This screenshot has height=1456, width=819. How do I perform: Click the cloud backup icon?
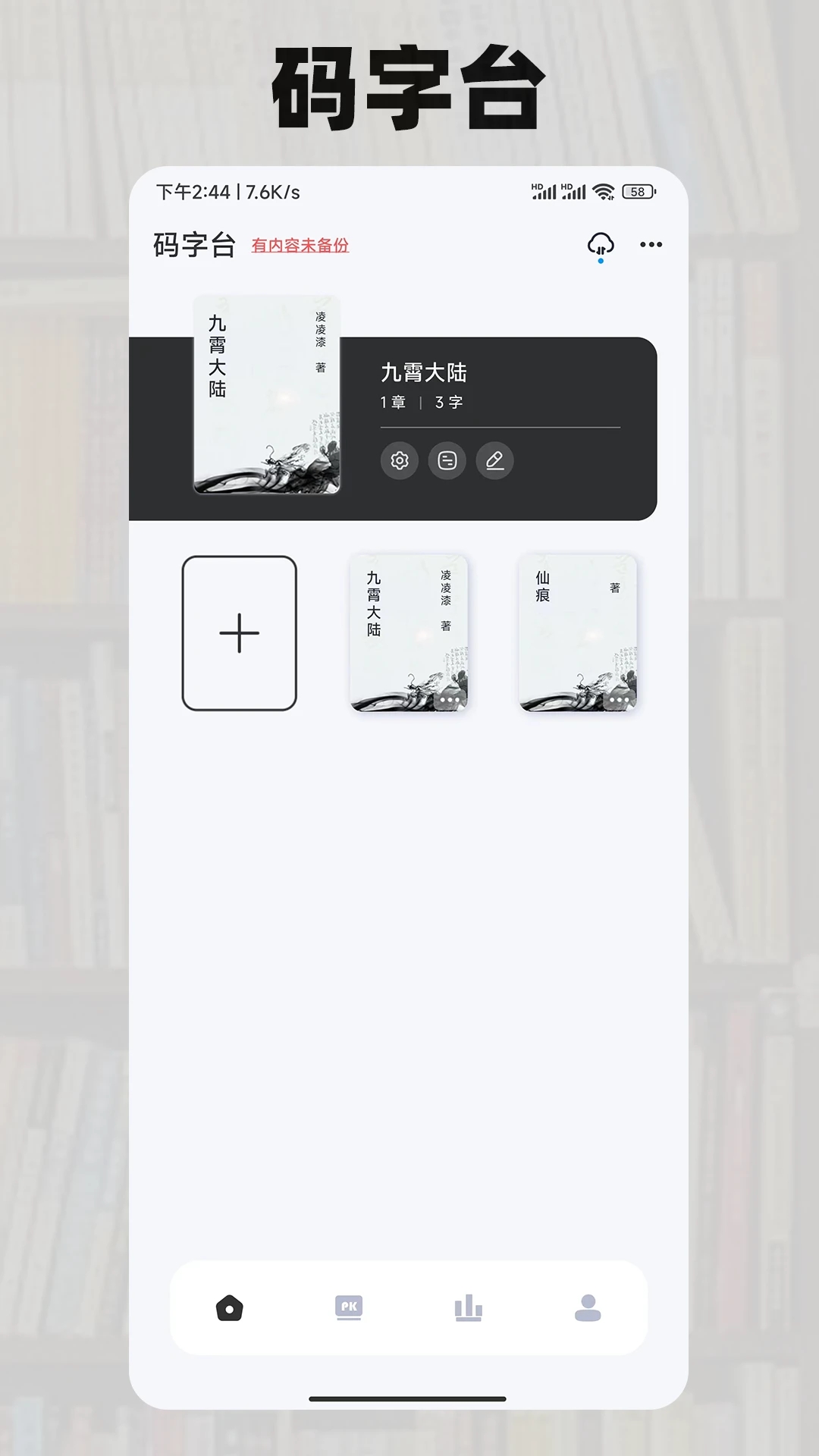[601, 244]
